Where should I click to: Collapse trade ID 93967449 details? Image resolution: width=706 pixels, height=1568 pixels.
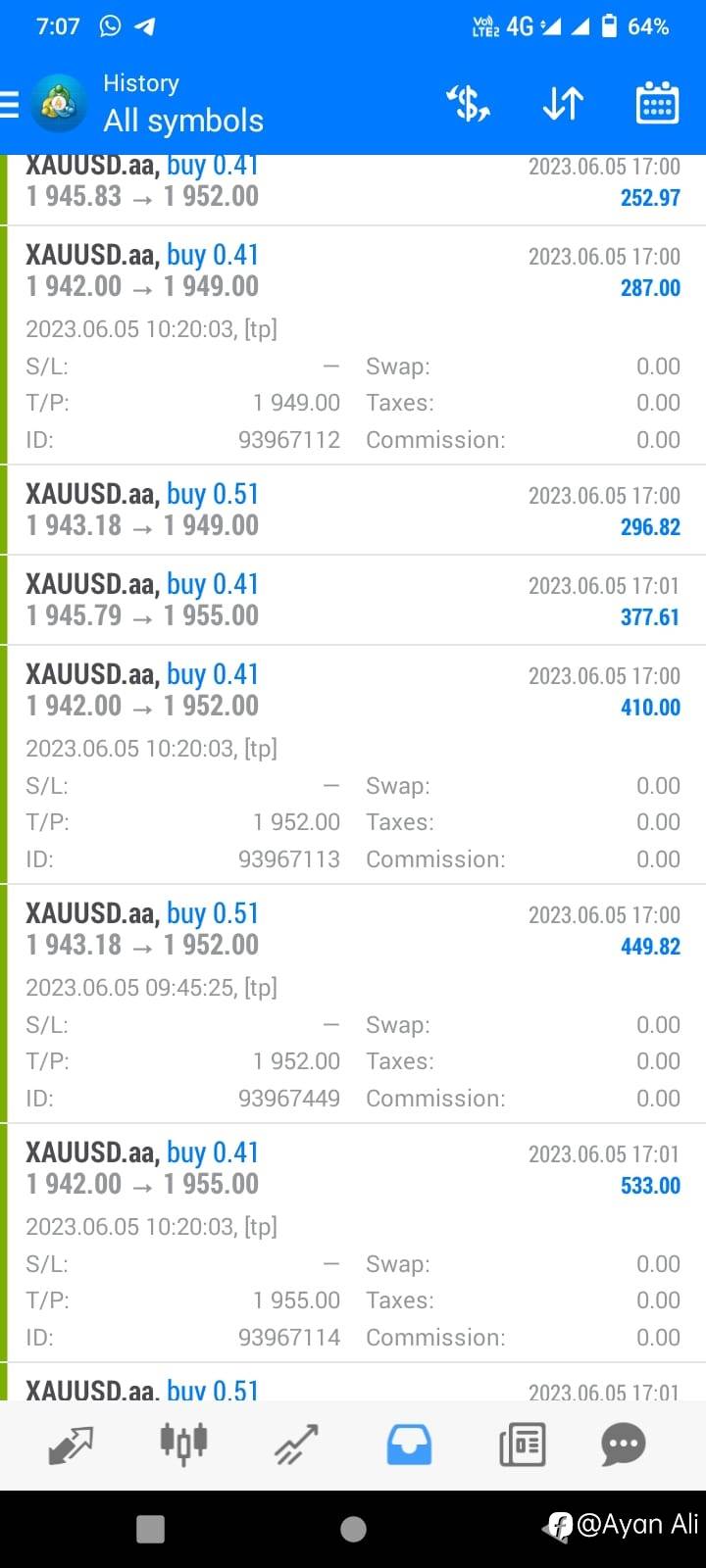(x=353, y=1004)
